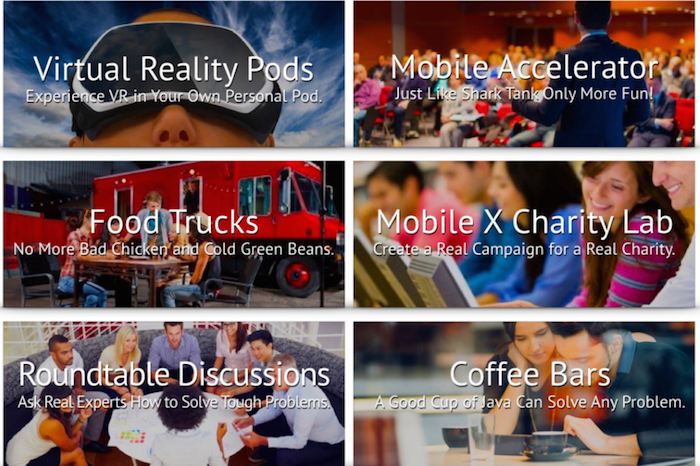
Task: Select the Food Trucks card
Action: tap(174, 232)
